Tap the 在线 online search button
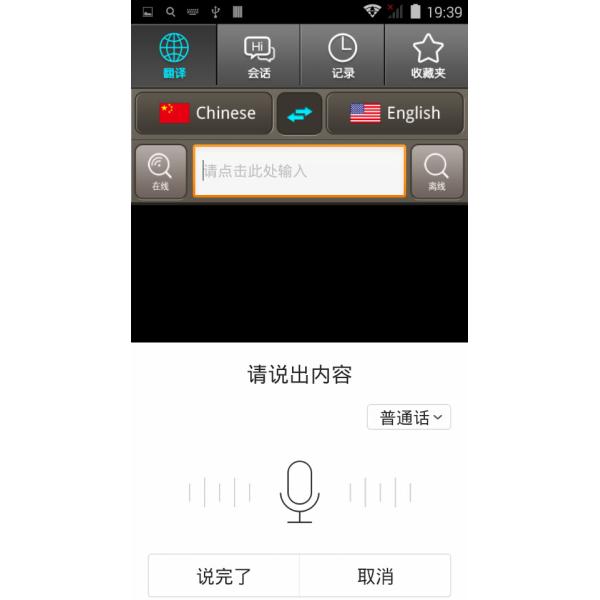Image resolution: width=600 pixels, height=600 pixels. (160, 171)
